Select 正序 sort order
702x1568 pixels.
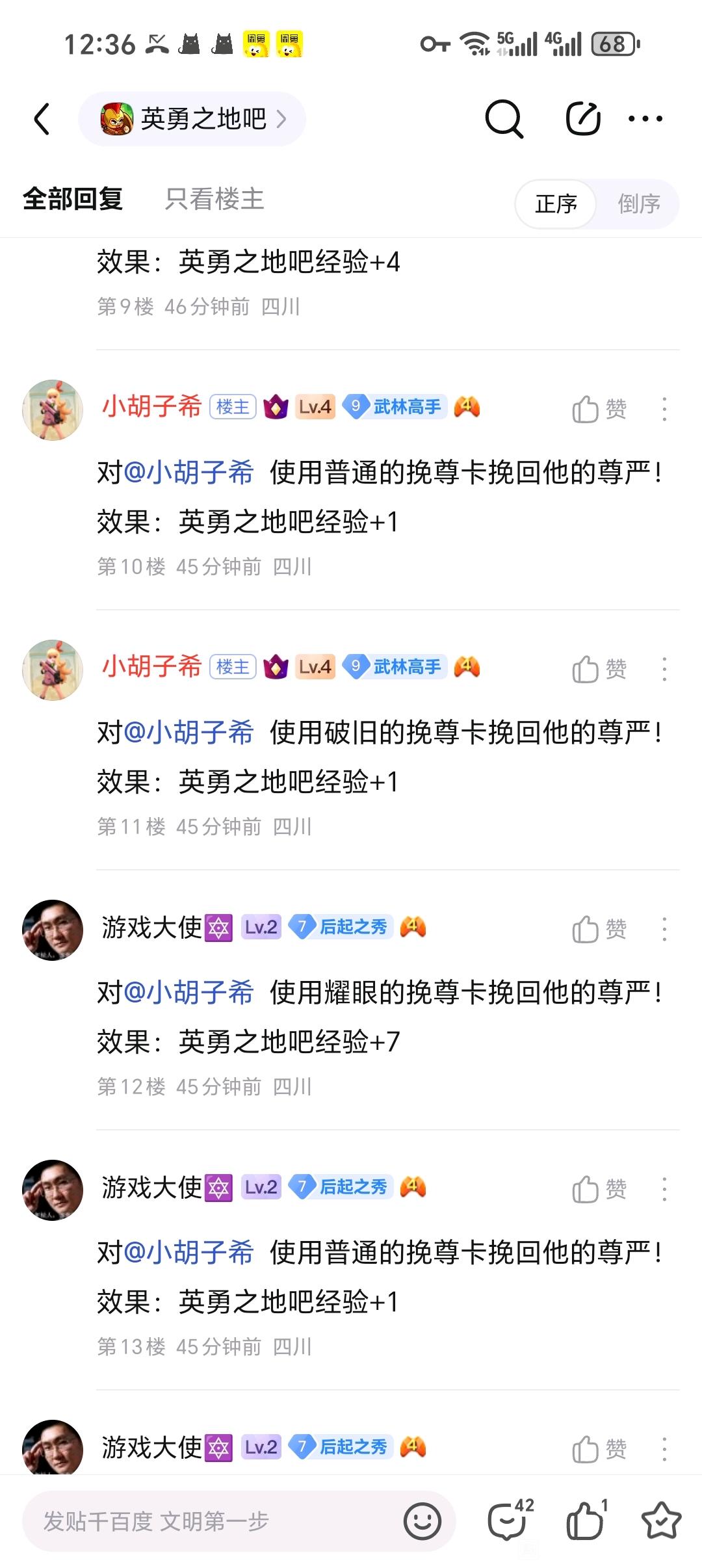[556, 204]
